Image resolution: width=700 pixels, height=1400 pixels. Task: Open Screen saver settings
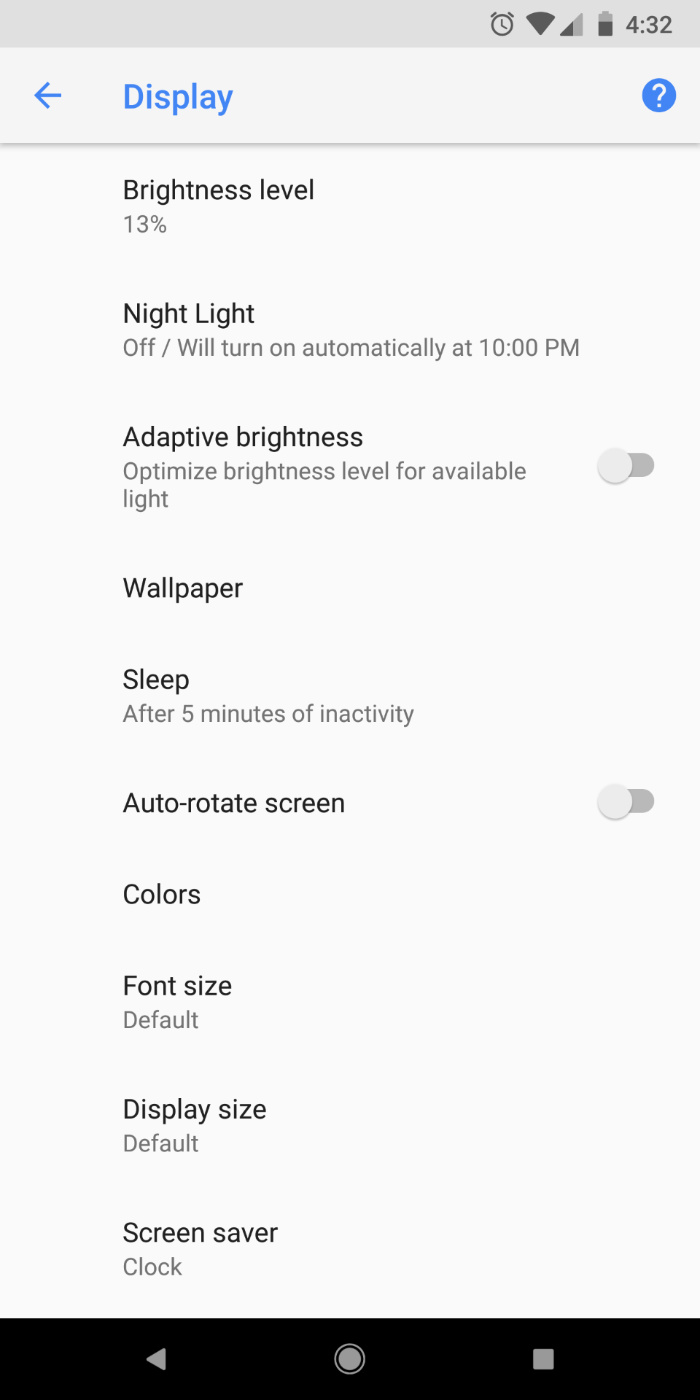200,1248
